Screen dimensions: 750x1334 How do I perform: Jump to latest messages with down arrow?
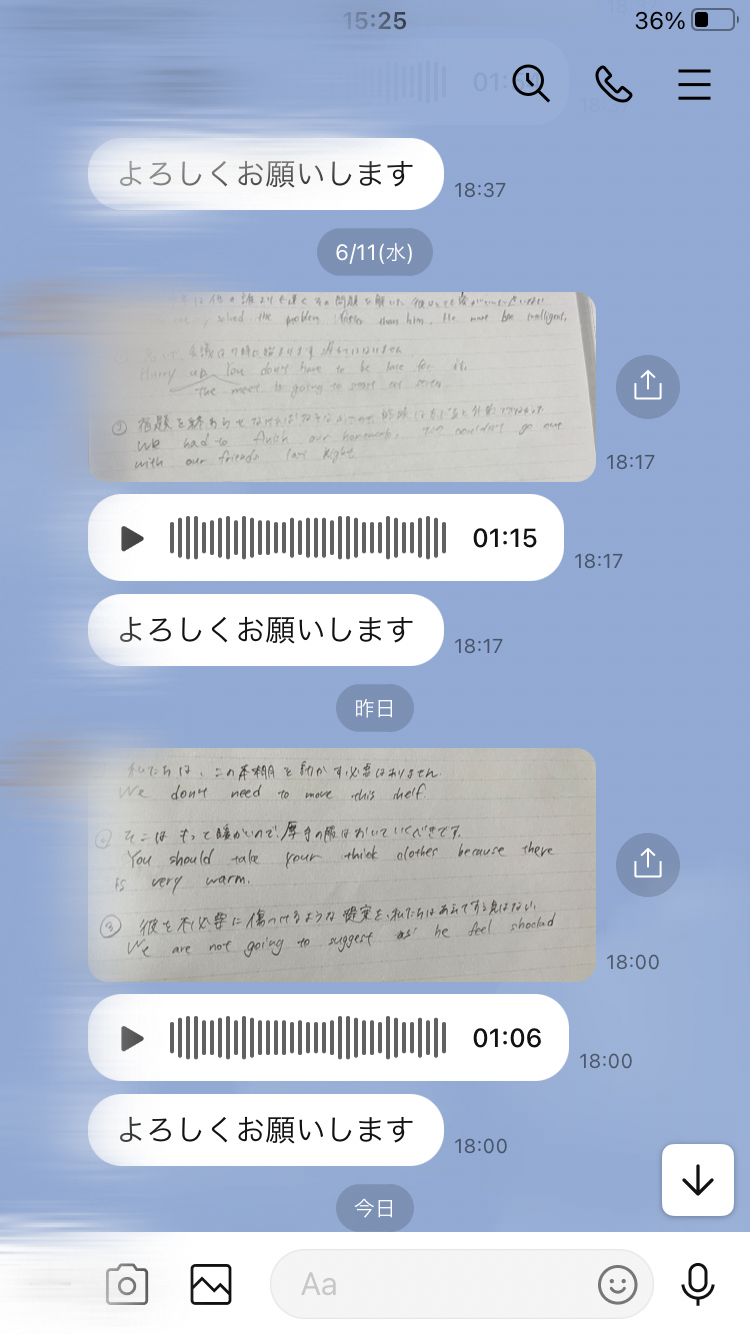point(698,1180)
